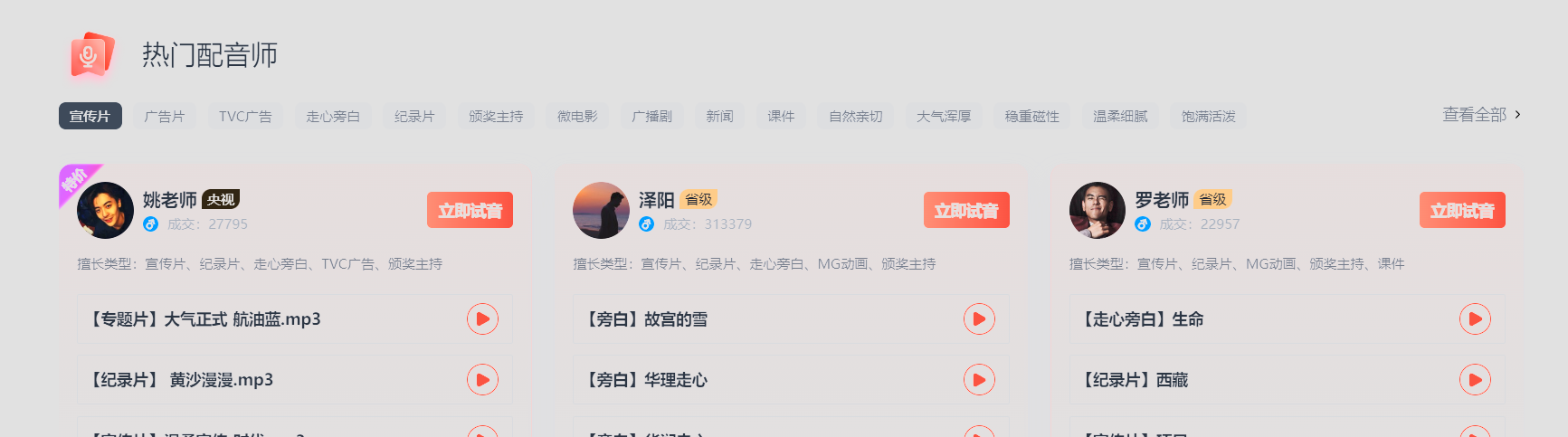Filter by 走心旁白 chip
The width and height of the screenshot is (1568, 437).
pyautogui.click(x=333, y=117)
